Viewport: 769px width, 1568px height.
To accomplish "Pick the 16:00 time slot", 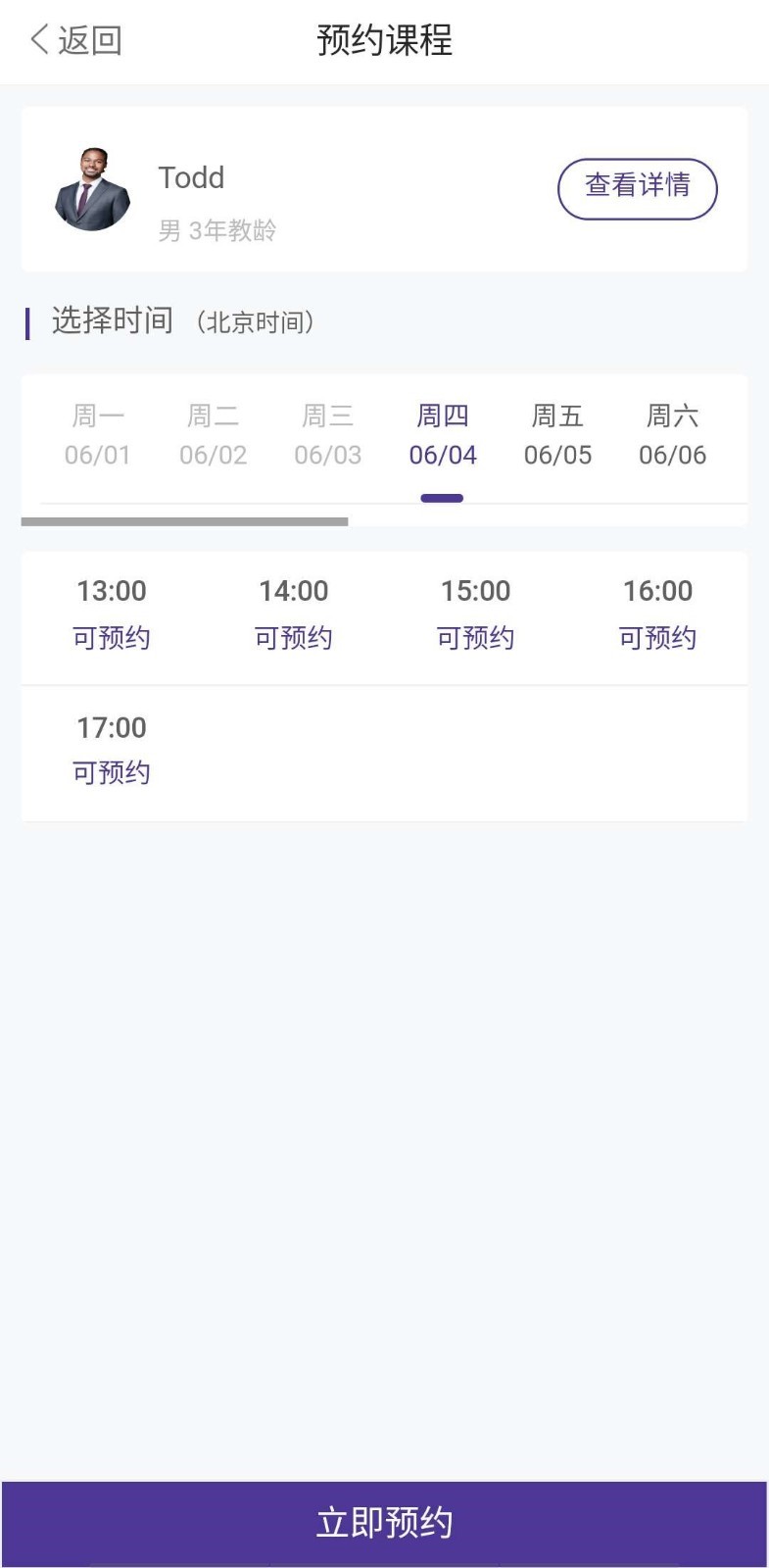I will point(657,613).
